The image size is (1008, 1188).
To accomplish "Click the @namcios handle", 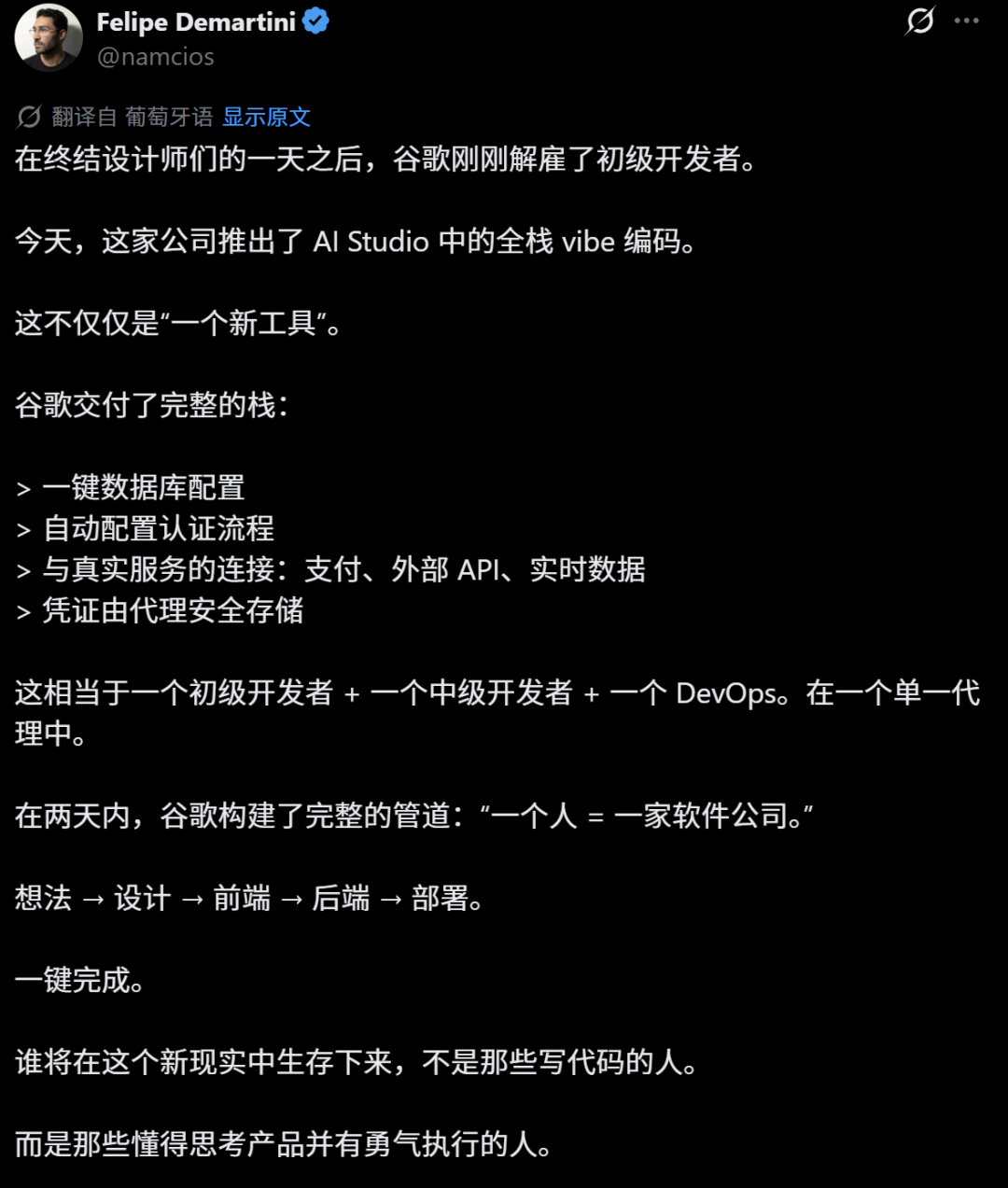I will click(x=154, y=56).
